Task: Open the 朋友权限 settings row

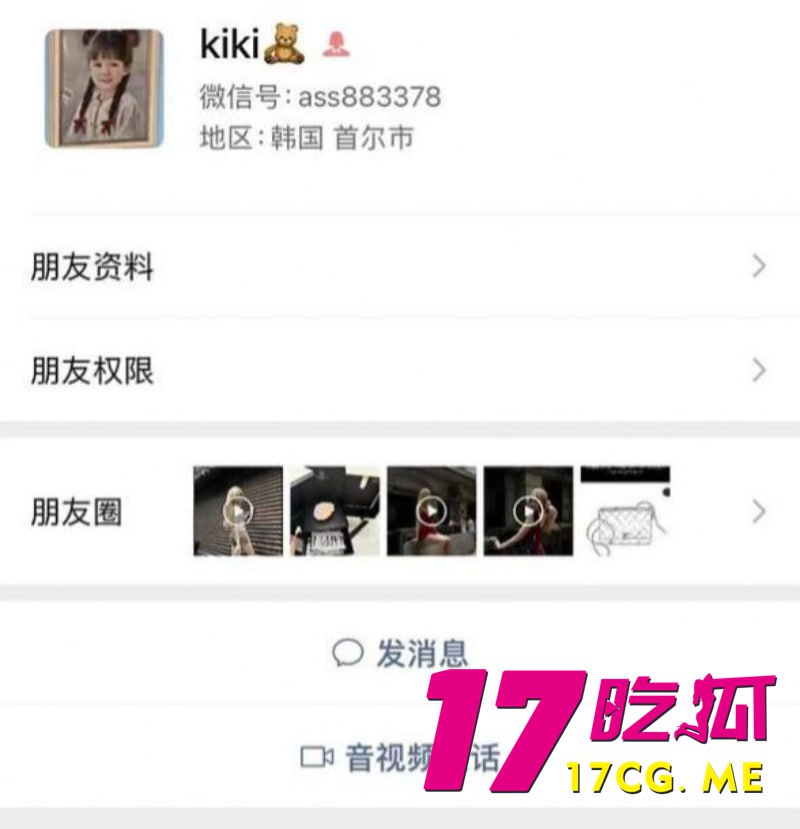Action: click(400, 372)
